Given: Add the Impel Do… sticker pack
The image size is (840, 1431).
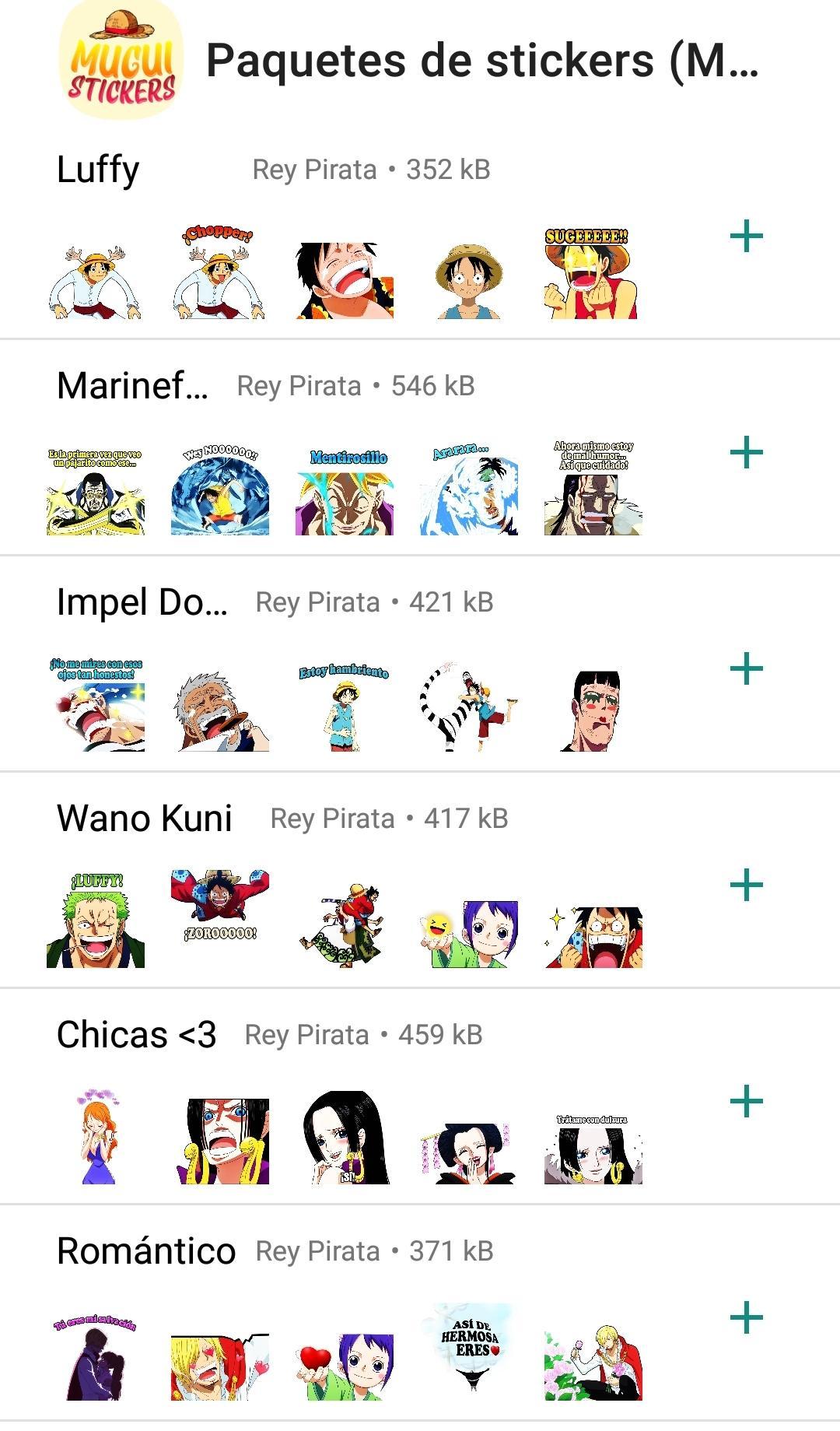Looking at the screenshot, I should (746, 668).
